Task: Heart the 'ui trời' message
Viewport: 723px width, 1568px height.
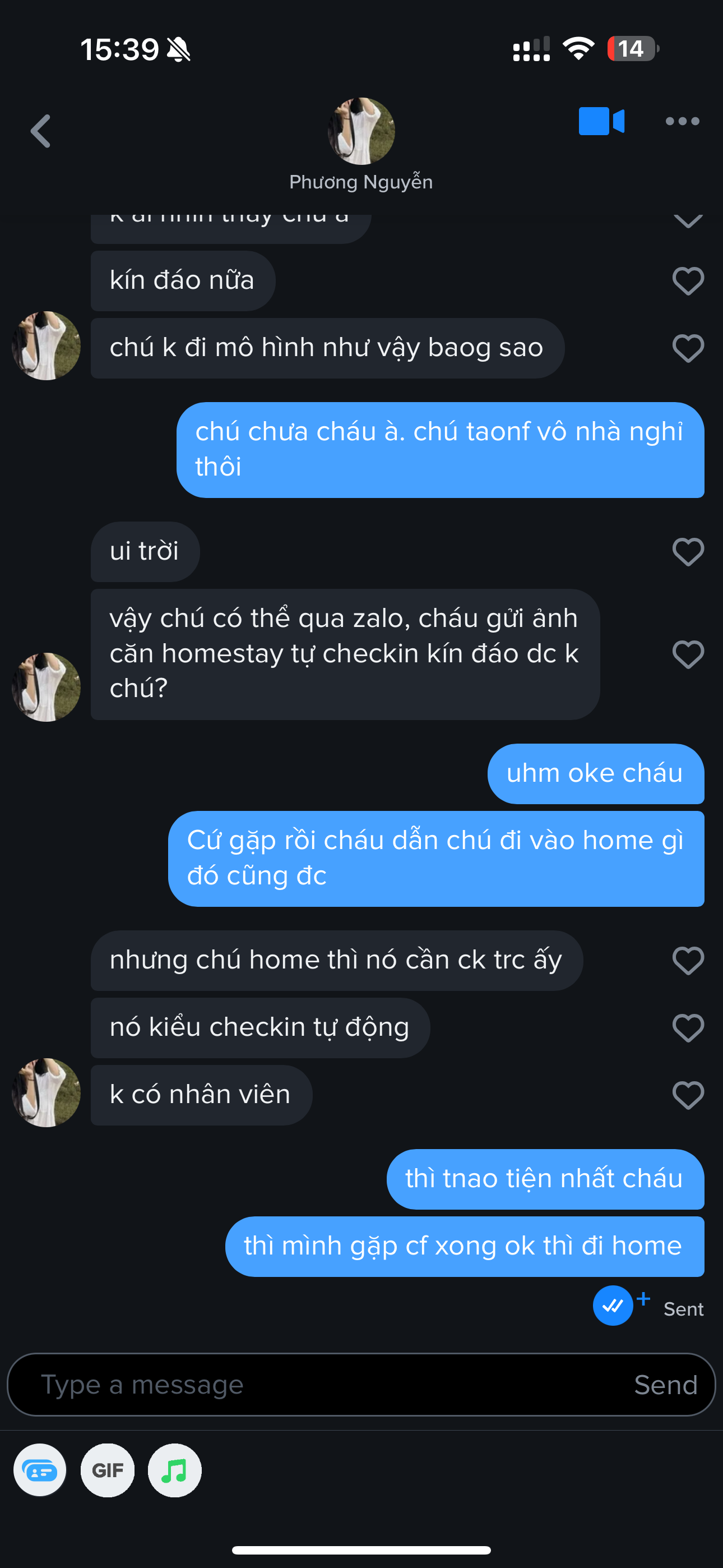Action: click(x=688, y=551)
